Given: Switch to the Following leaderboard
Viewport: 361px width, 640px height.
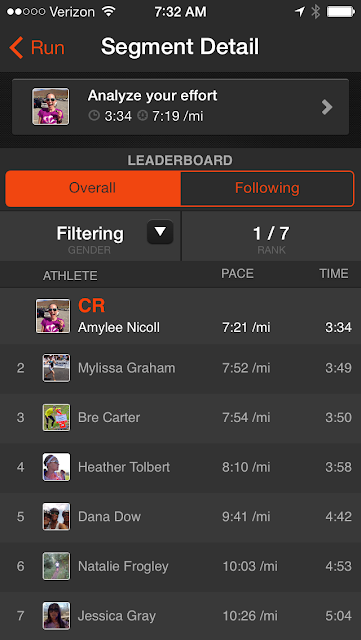Looking at the screenshot, I should 267,188.
